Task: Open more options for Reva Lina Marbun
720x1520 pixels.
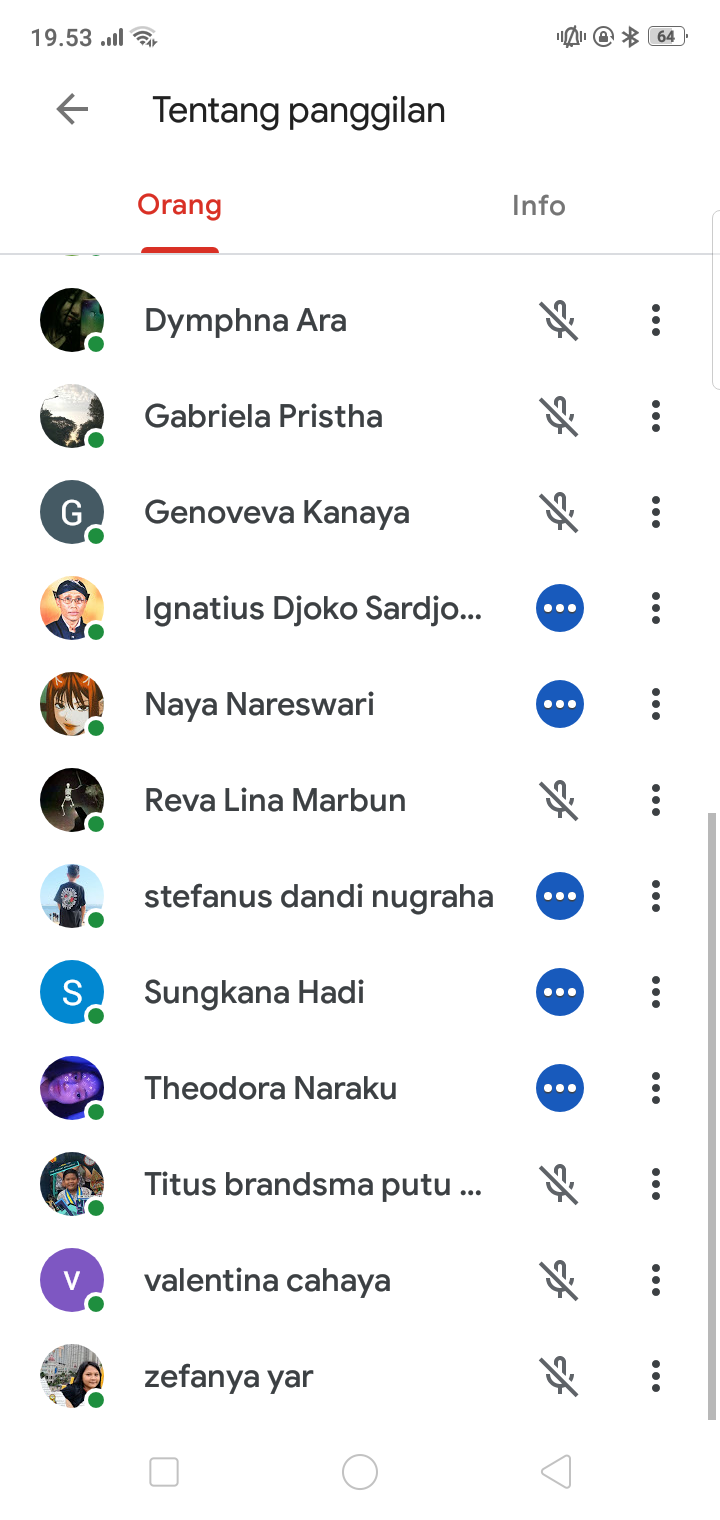Action: [656, 800]
